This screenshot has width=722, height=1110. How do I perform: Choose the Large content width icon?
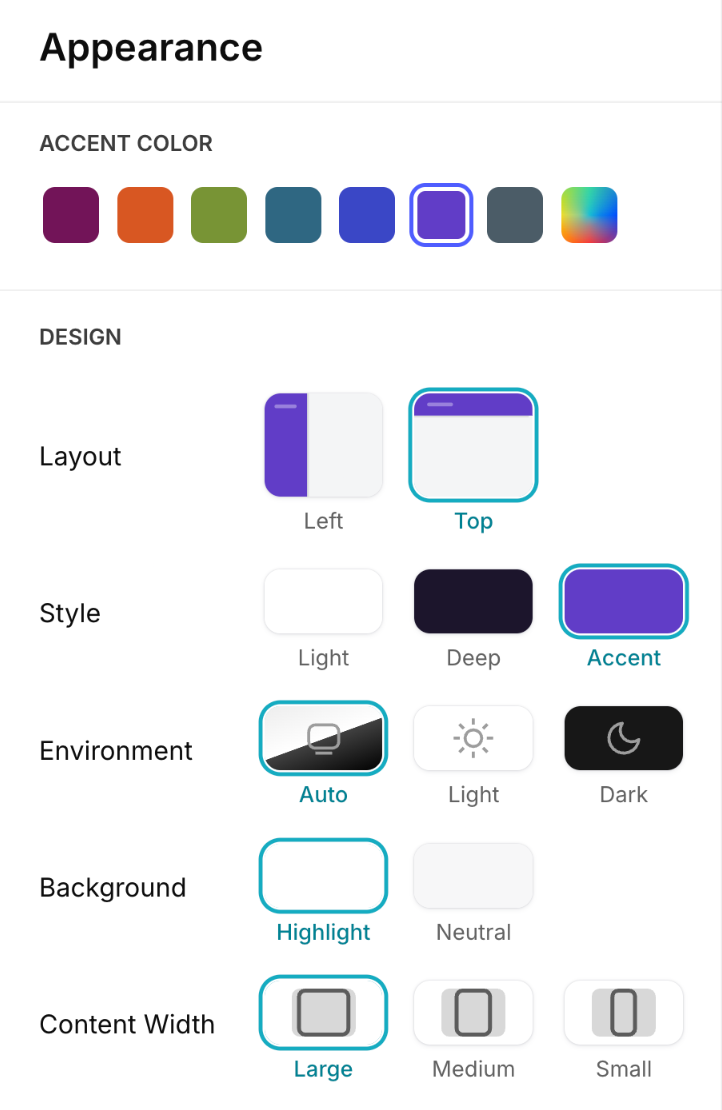point(323,1013)
